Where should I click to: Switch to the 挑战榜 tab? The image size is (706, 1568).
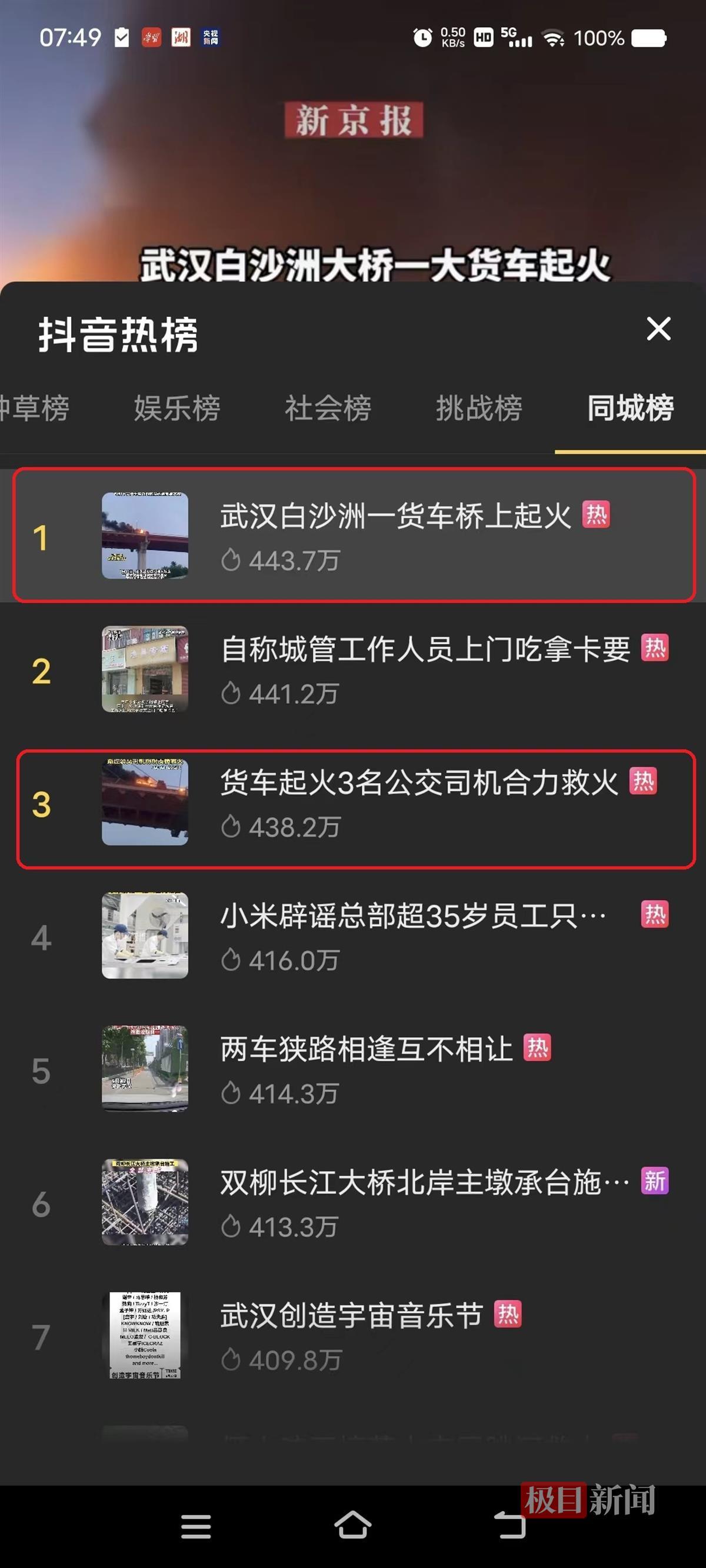point(479,408)
